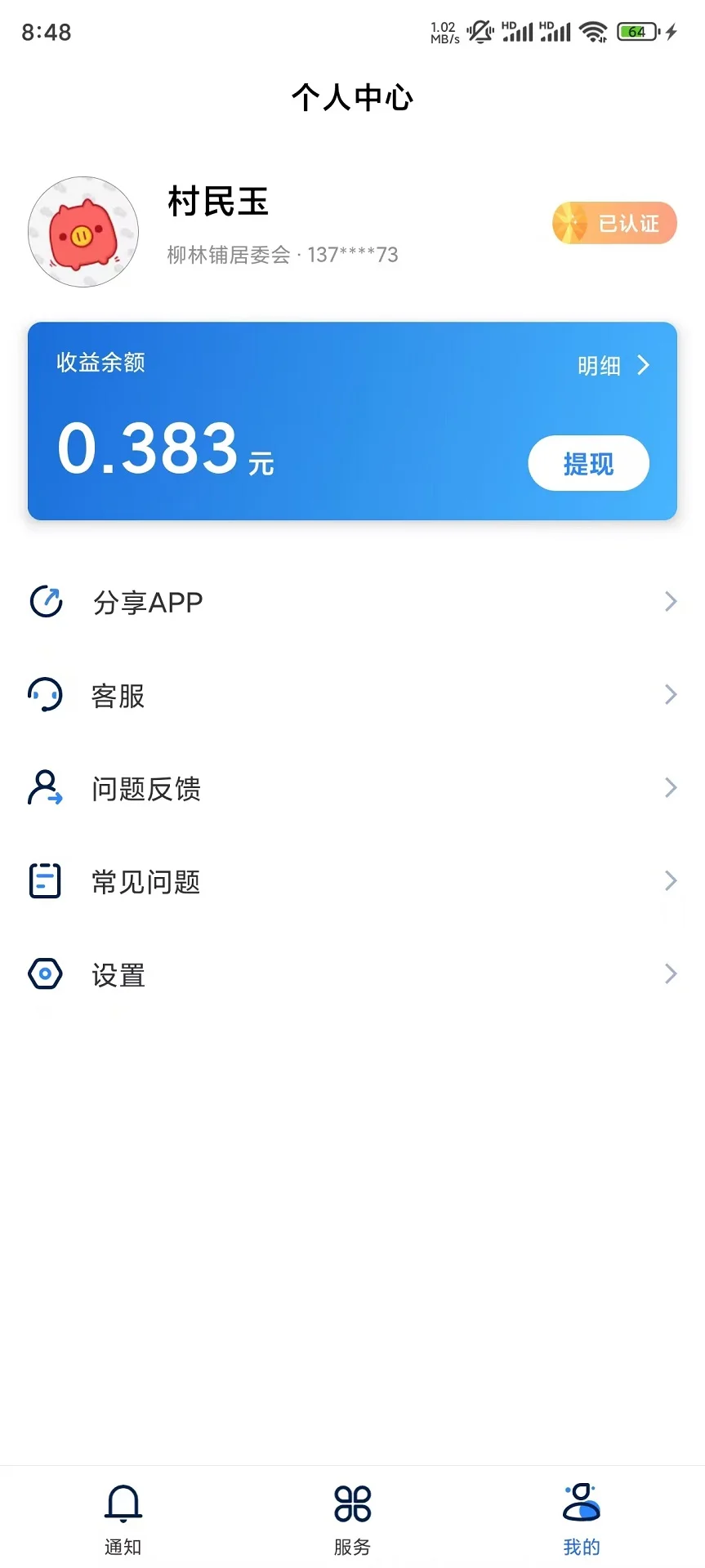The width and height of the screenshot is (705, 1568).
Task: Switch to the 服务 tab
Action: point(352,1519)
